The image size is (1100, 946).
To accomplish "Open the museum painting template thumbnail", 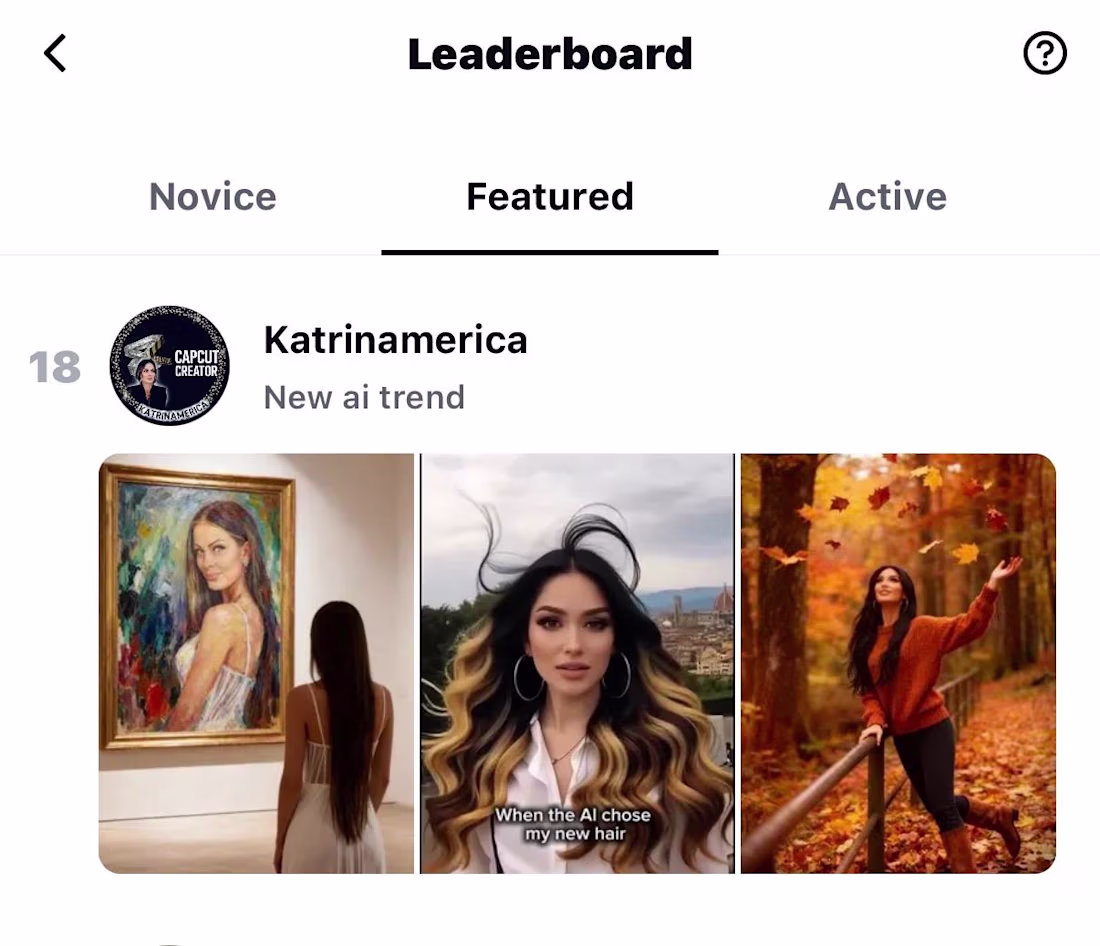I will click(x=256, y=663).
